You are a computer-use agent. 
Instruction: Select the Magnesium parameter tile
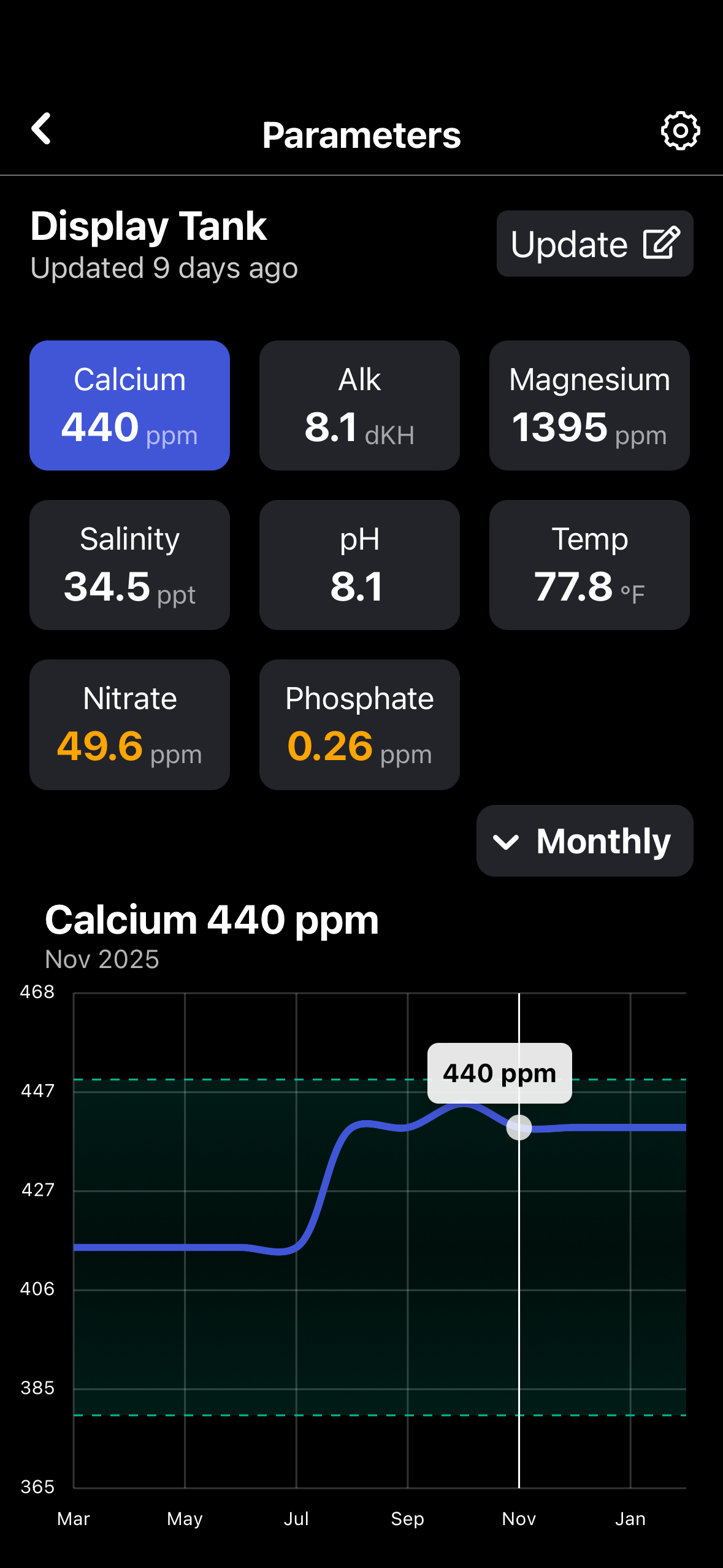coord(588,405)
